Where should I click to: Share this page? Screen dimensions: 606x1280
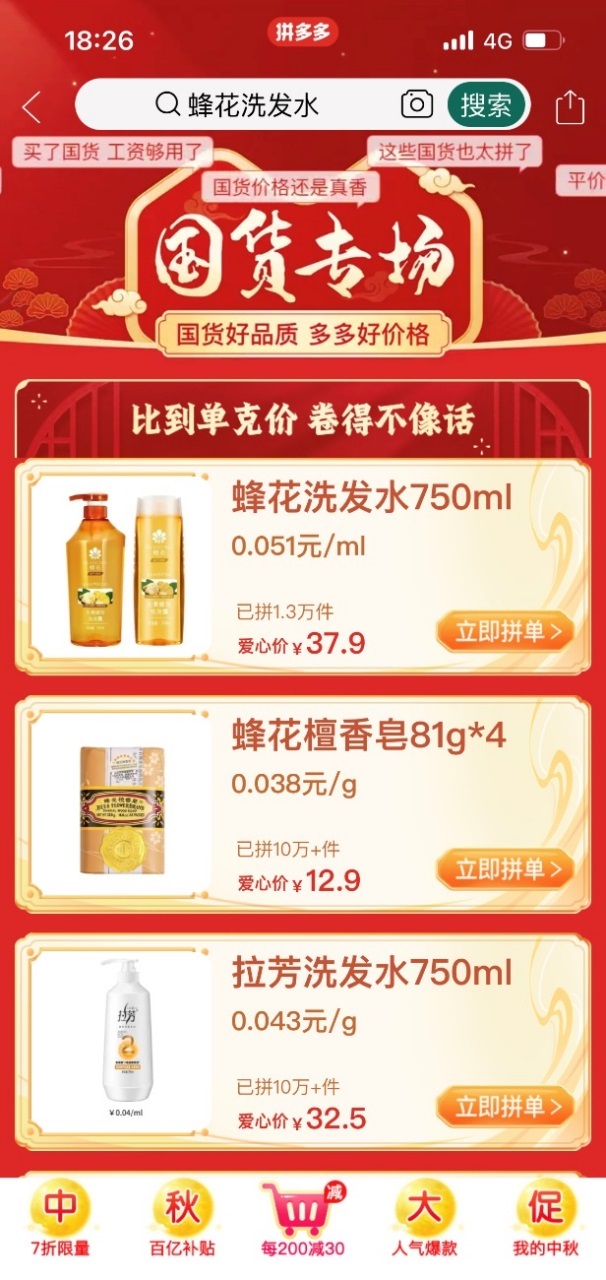pyautogui.click(x=569, y=106)
